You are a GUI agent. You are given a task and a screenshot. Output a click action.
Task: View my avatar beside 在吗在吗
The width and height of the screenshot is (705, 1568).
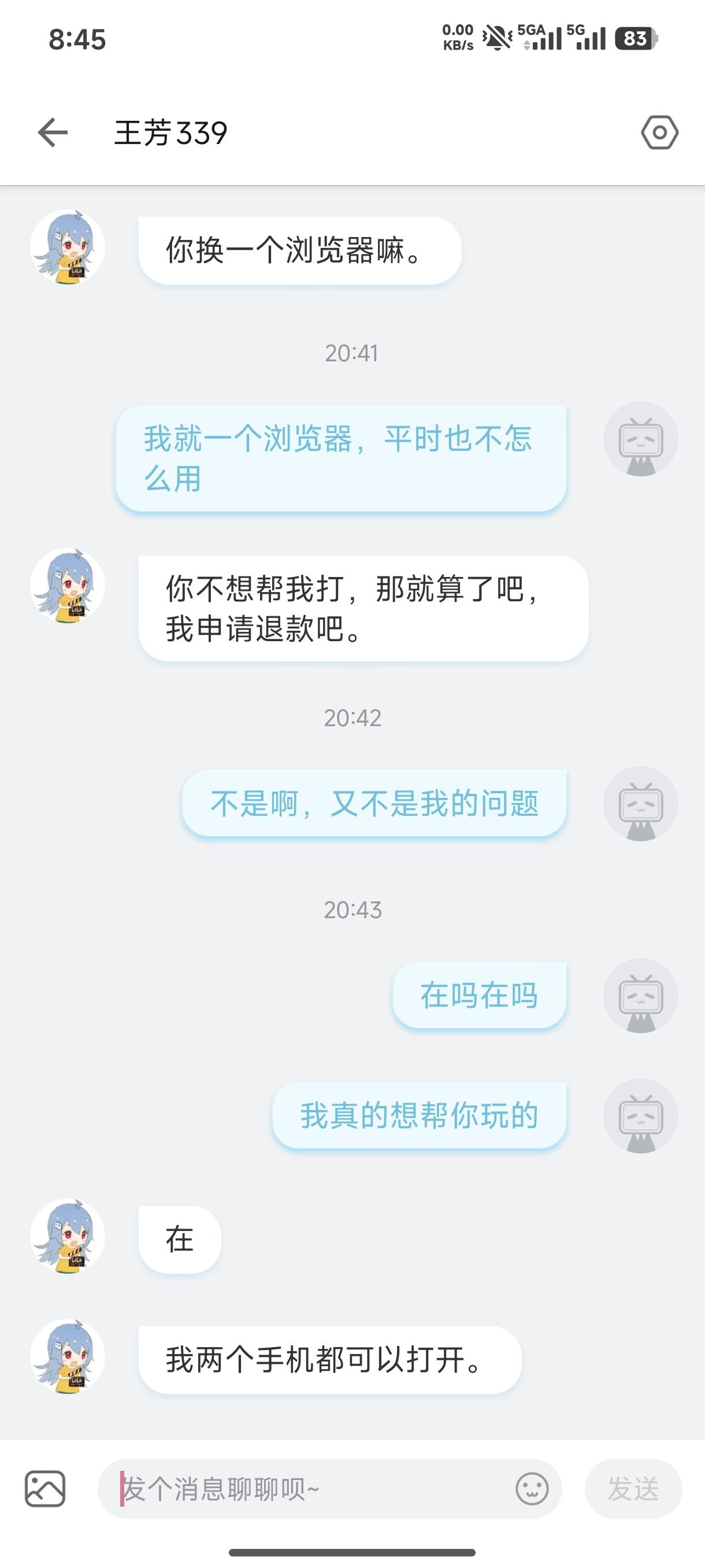tap(640, 996)
